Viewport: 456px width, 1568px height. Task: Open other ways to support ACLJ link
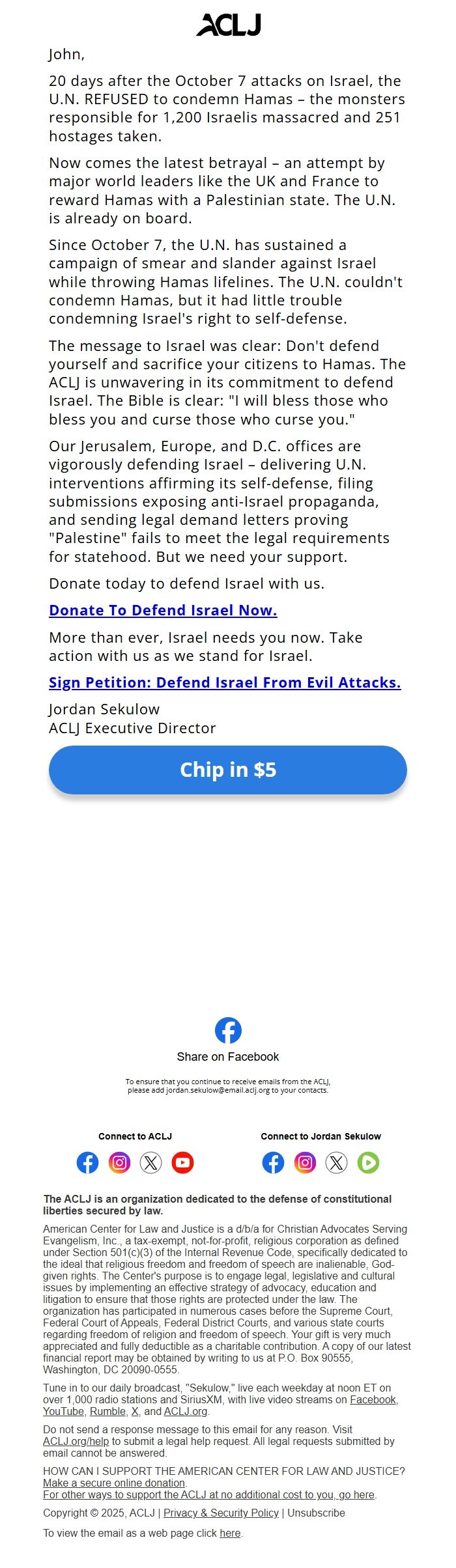pyautogui.click(x=208, y=1494)
